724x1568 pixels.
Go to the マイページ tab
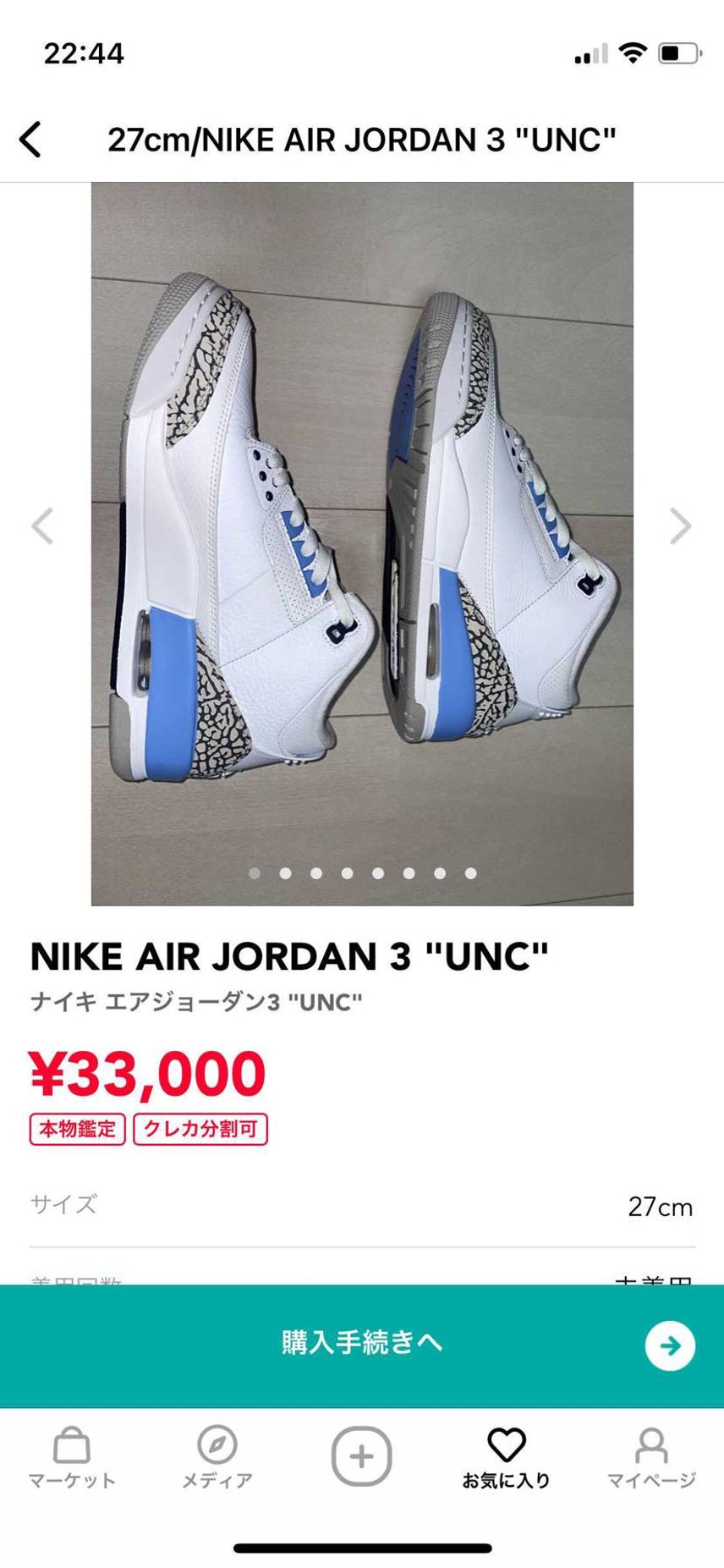(x=651, y=1458)
